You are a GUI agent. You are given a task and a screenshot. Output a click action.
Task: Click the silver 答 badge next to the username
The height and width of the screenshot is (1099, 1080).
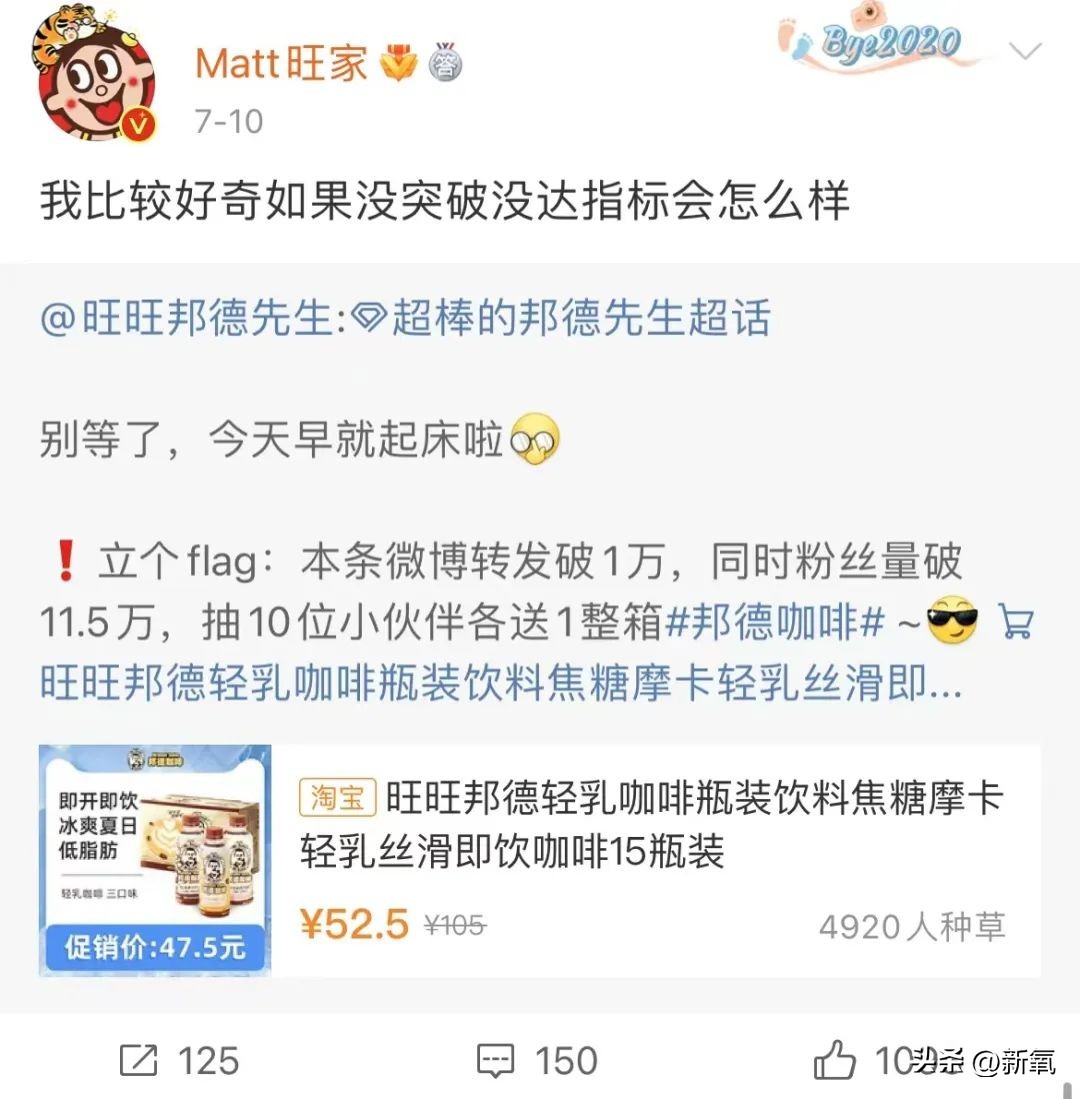click(x=448, y=62)
